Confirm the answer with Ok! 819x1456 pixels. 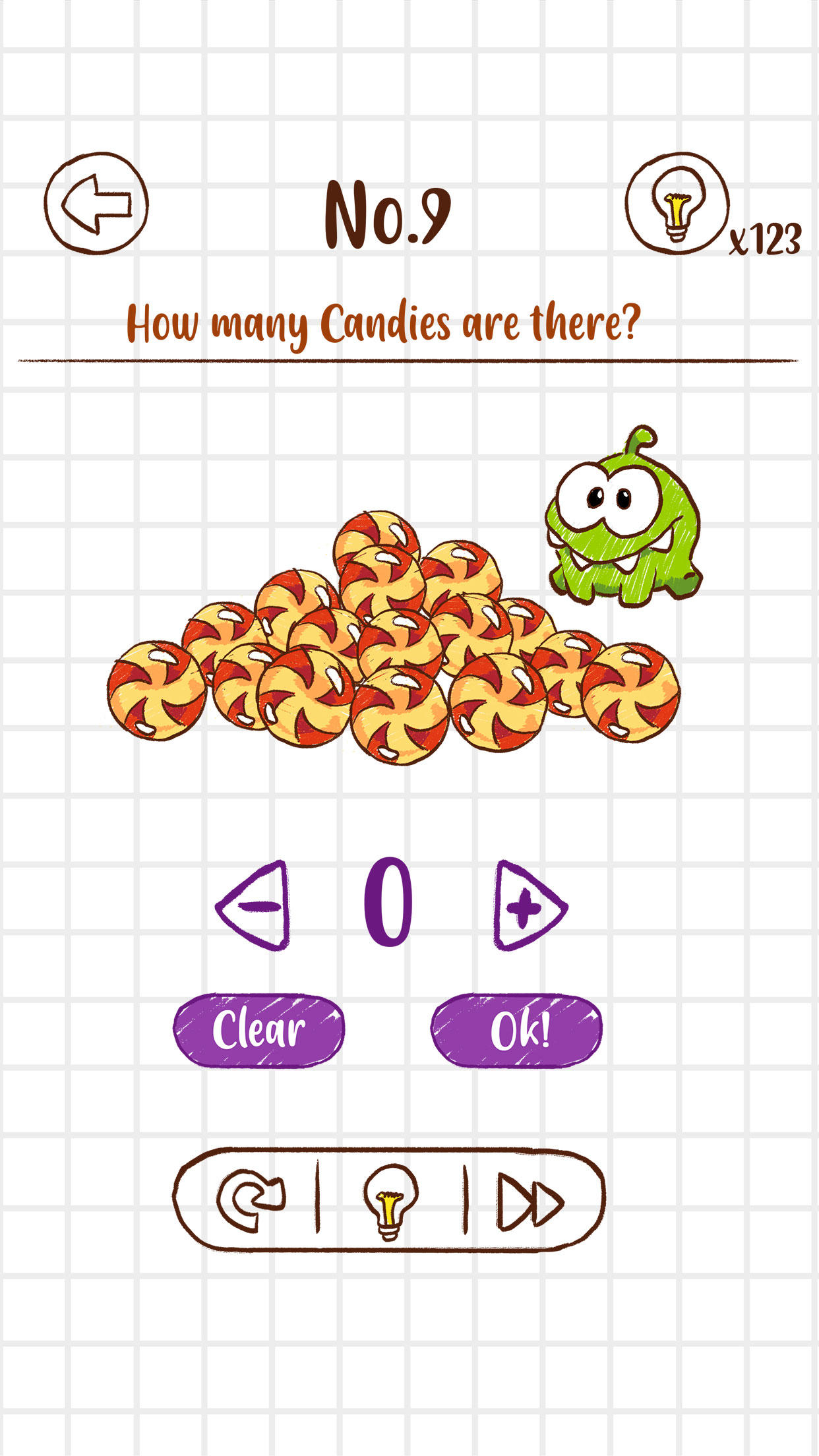point(516,1030)
